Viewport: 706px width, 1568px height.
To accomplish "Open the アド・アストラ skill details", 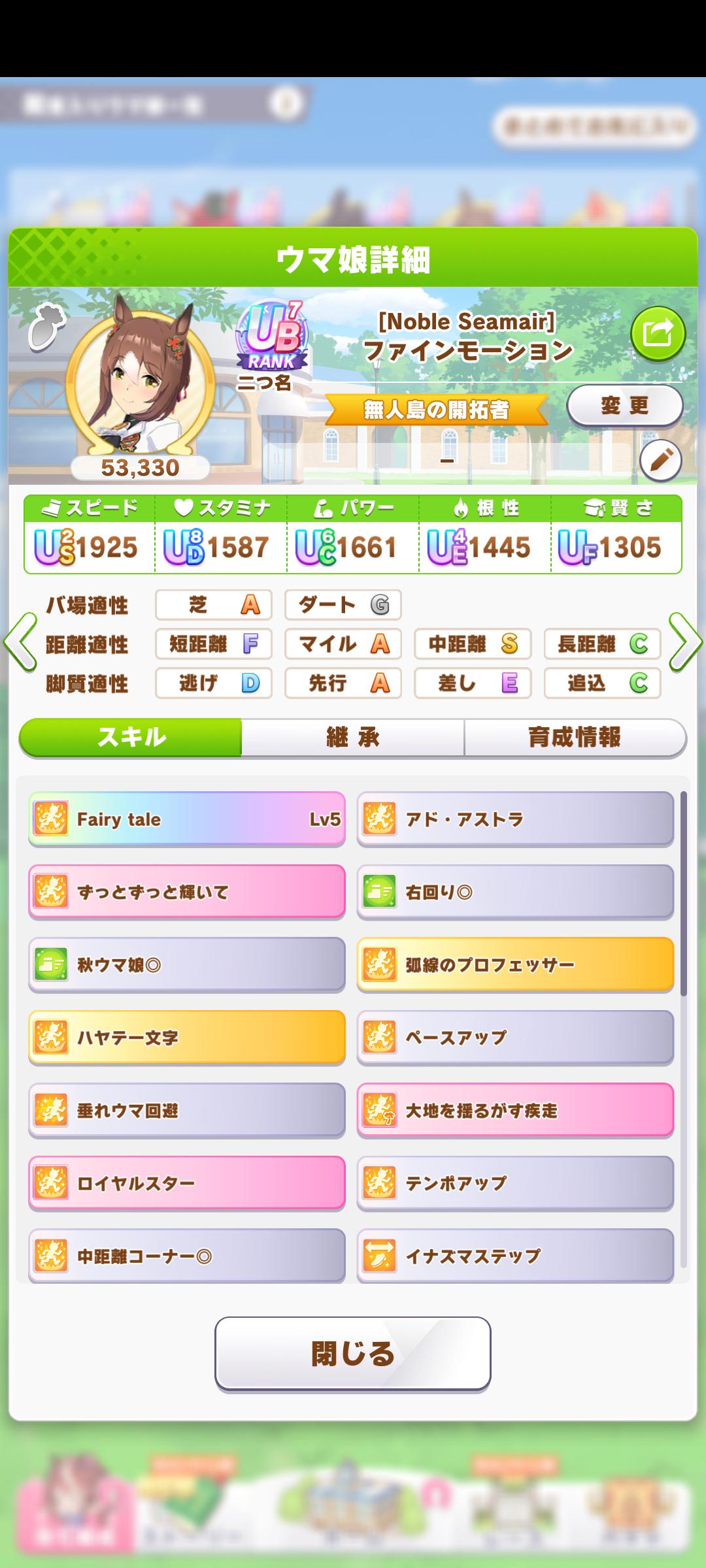I will (x=515, y=819).
